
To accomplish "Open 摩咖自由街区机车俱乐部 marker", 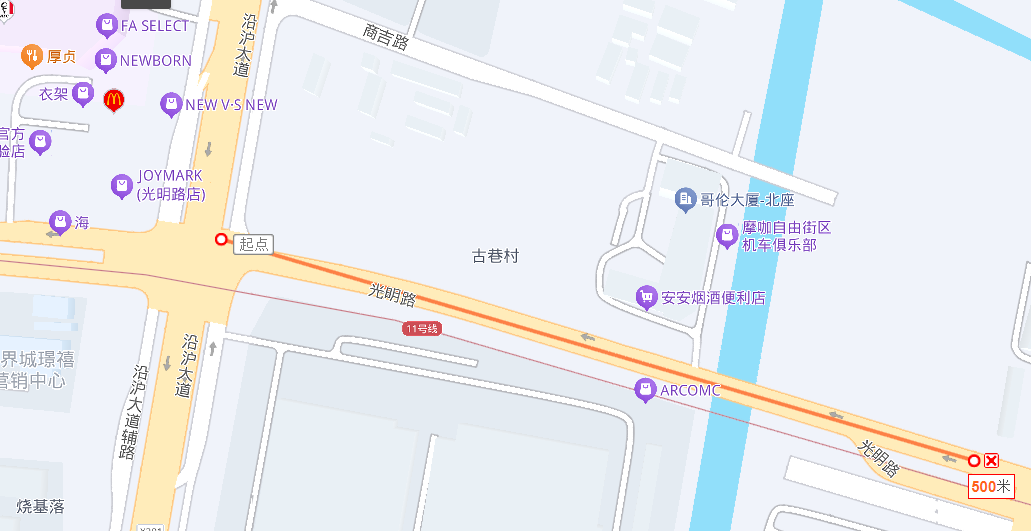I will [x=727, y=236].
